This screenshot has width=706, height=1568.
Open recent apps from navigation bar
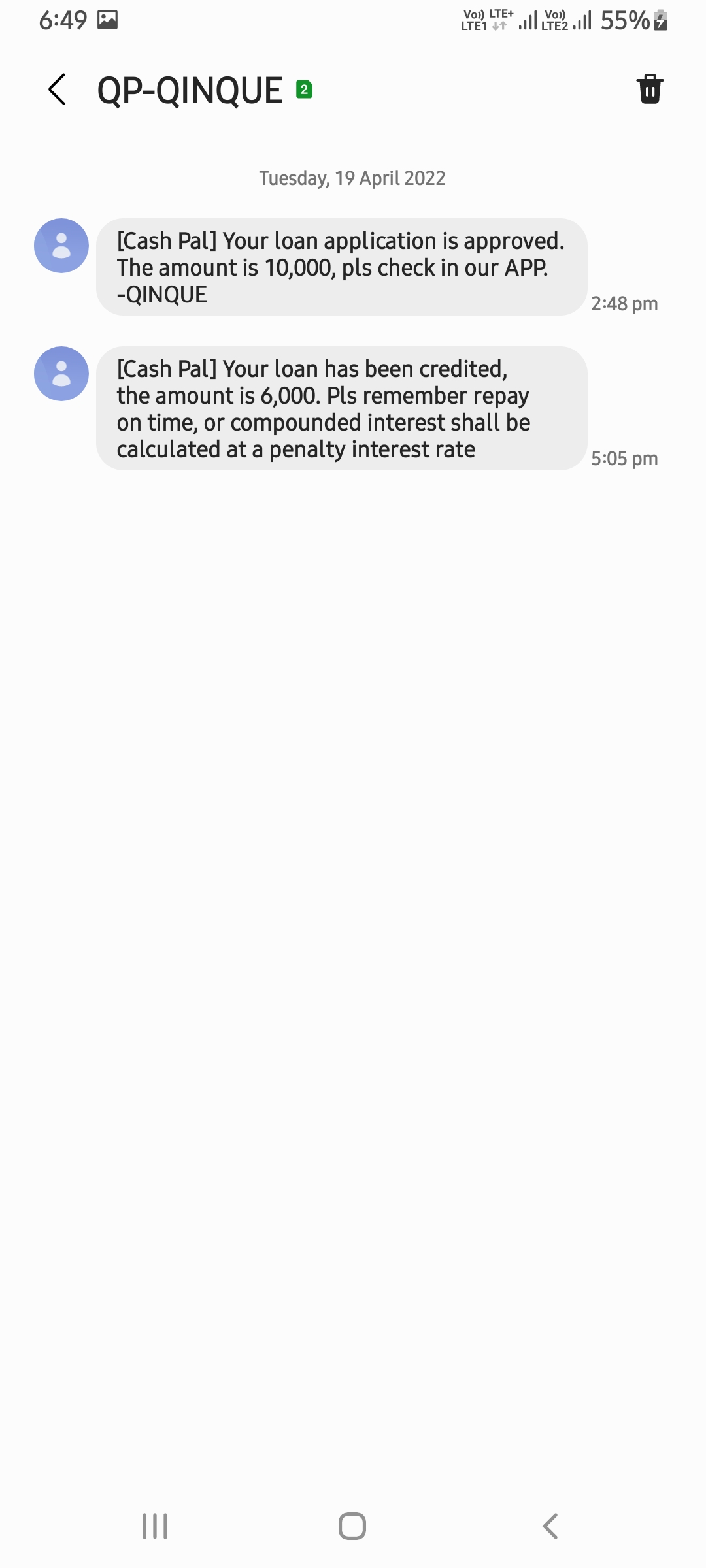[x=155, y=1526]
